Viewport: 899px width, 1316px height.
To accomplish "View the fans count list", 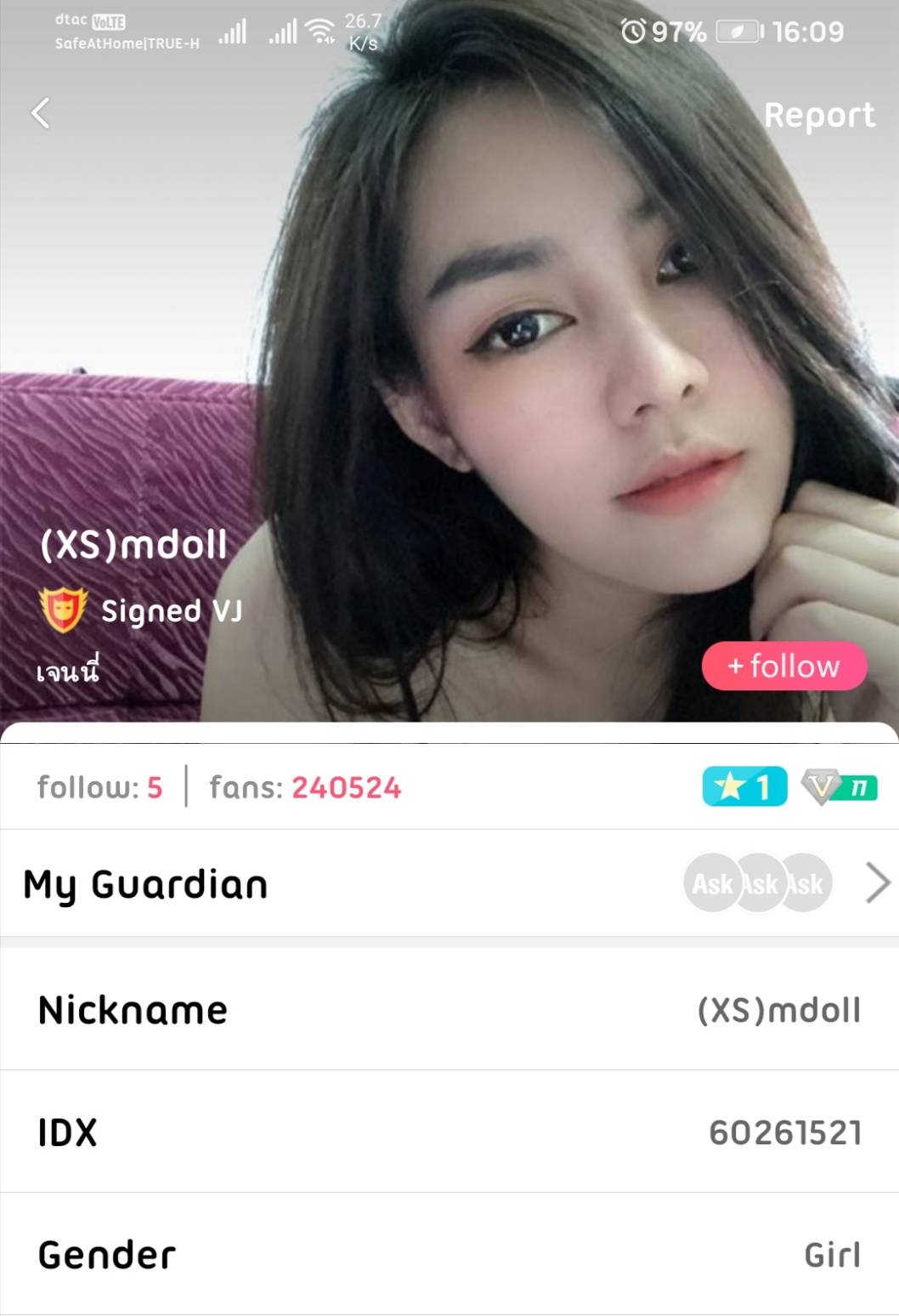I will pyautogui.click(x=305, y=787).
